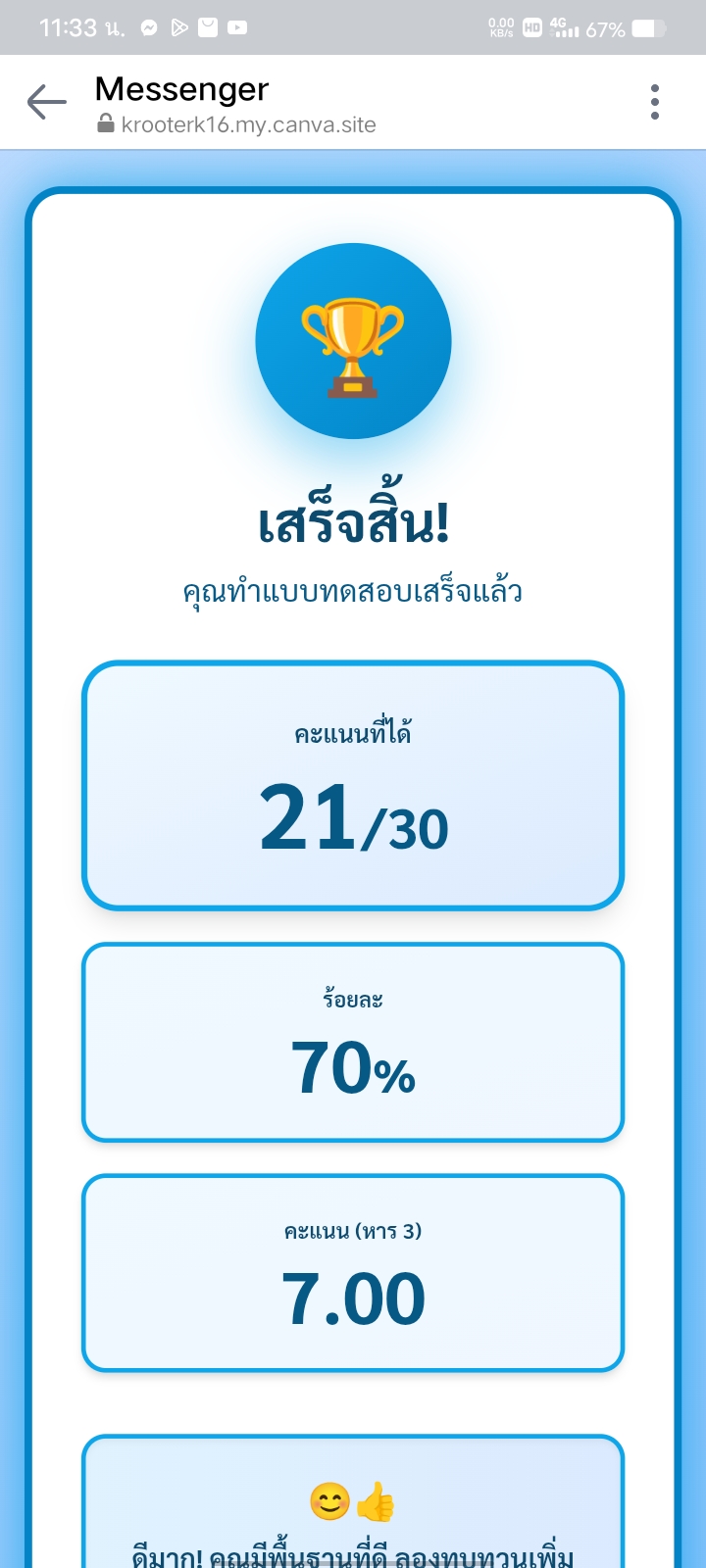Screen dimensions: 706x1568
Task: Open the three-dot overflow menu
Action: coord(654,102)
